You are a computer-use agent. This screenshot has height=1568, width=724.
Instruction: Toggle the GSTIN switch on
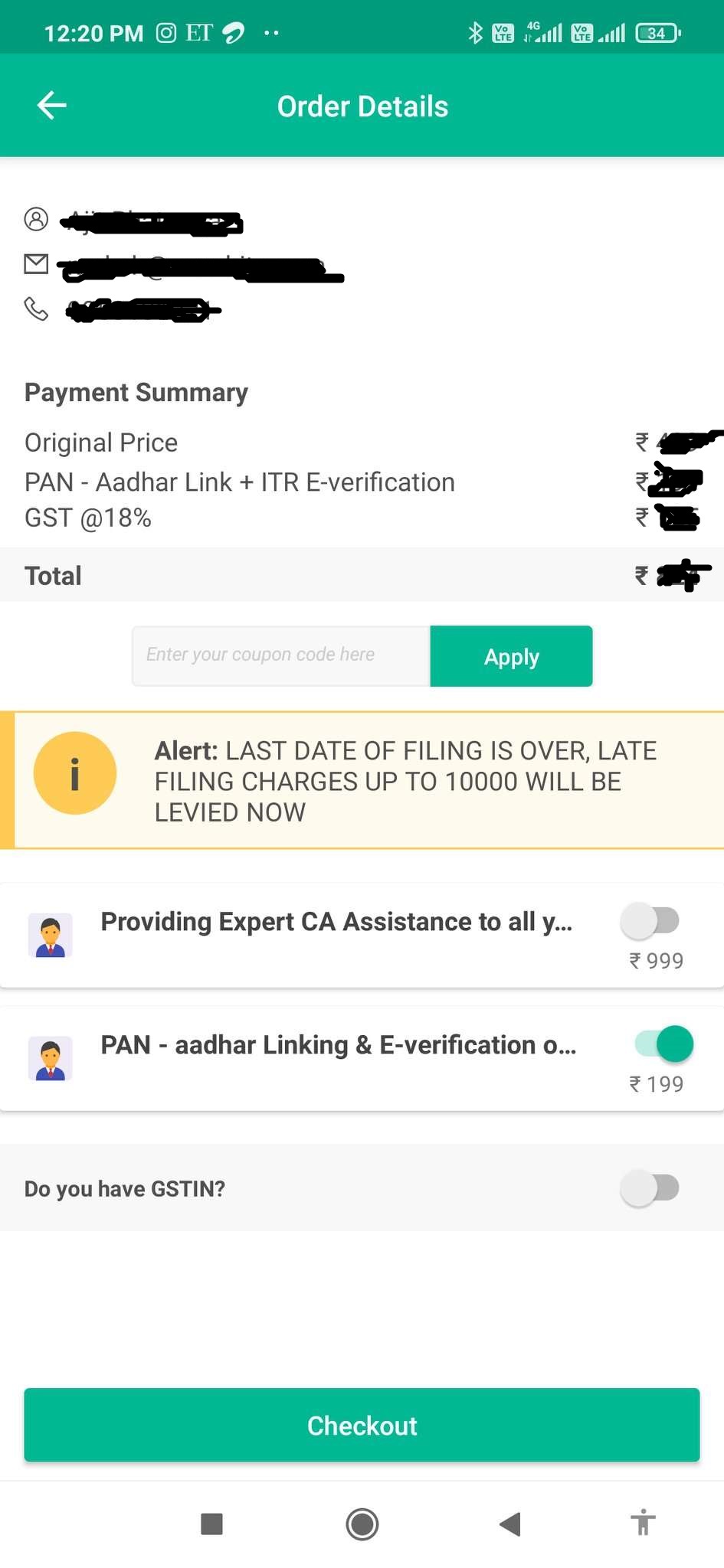point(650,1187)
